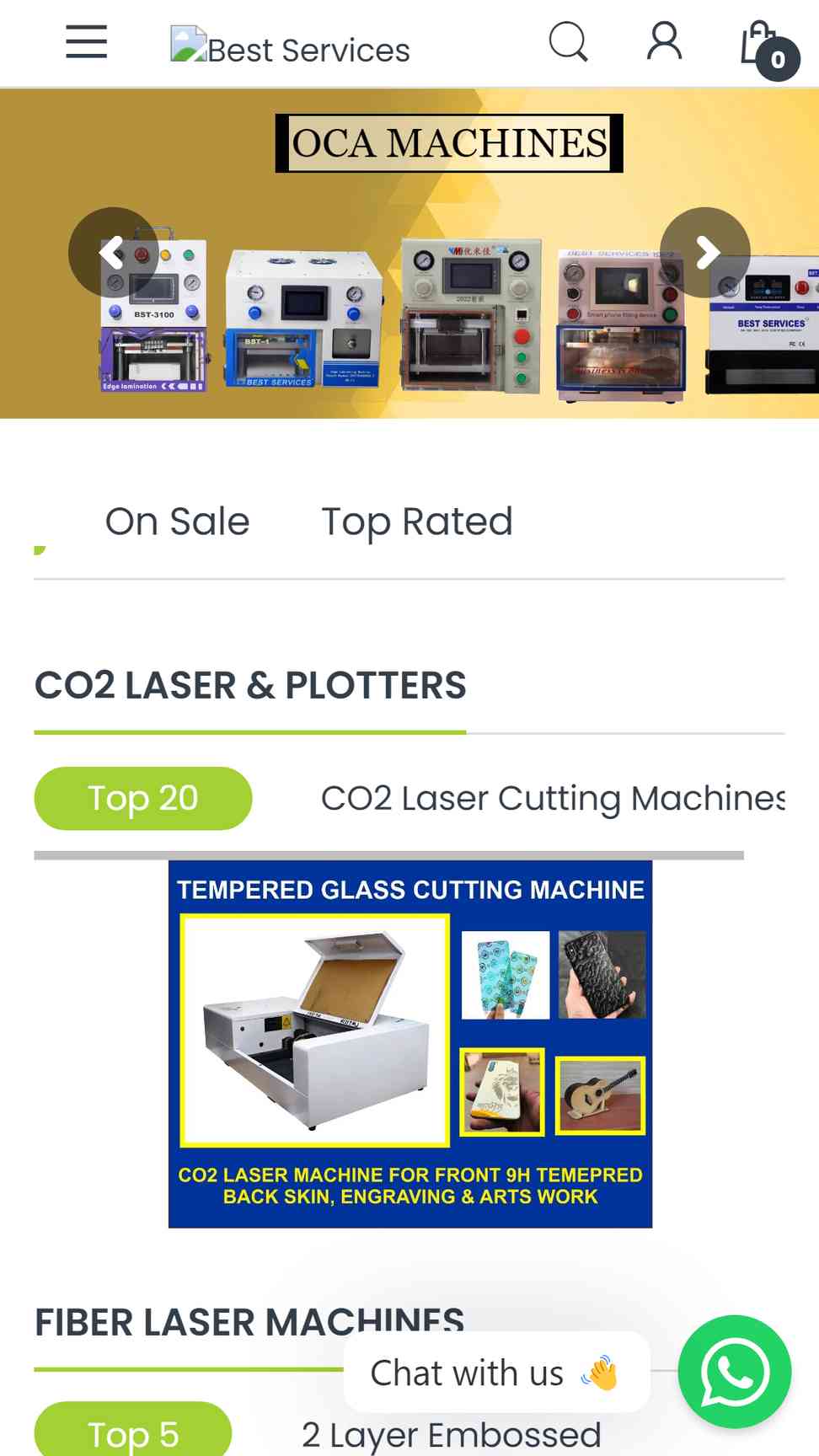Select the 2 Layer Embossed tab
819x1456 pixels.
coord(451,1434)
